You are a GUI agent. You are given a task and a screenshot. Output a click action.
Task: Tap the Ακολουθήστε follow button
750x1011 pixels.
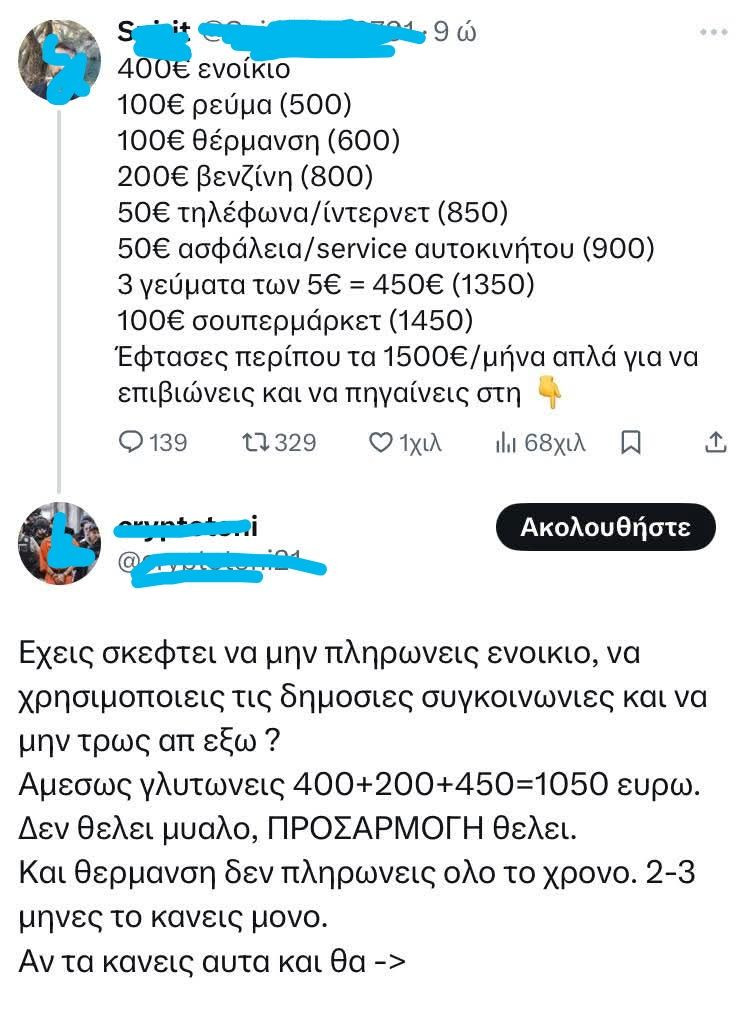coord(605,527)
